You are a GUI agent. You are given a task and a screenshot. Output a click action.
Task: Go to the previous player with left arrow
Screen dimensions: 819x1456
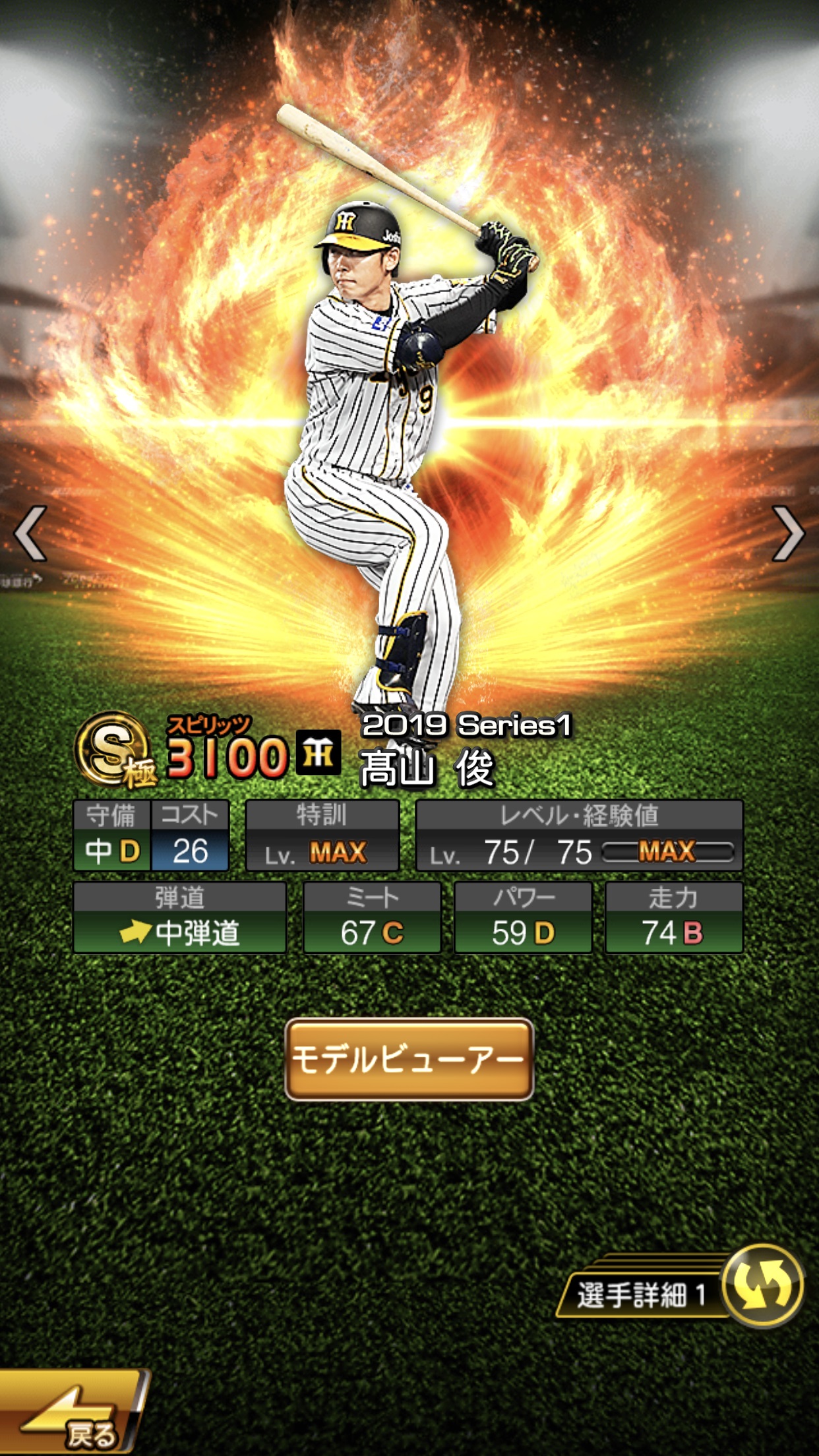30,533
